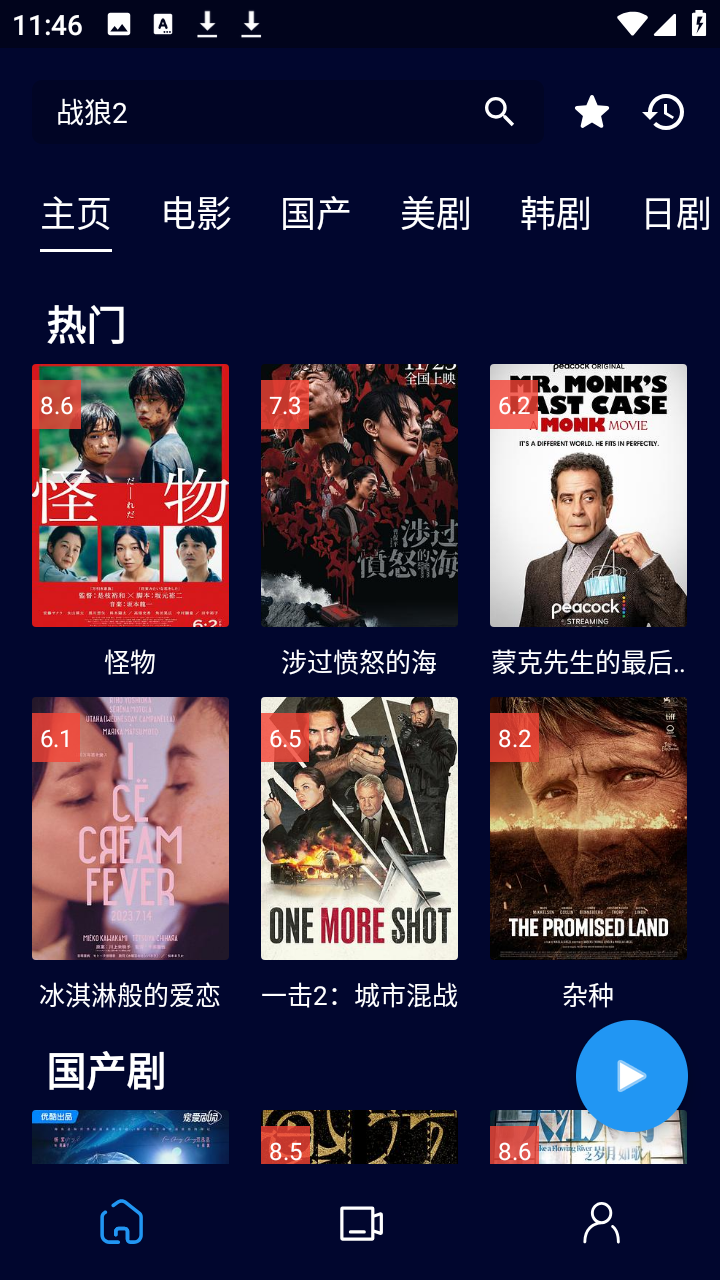Focus the search field showing 战狼2
This screenshot has height=1280, width=720.
pos(250,112)
